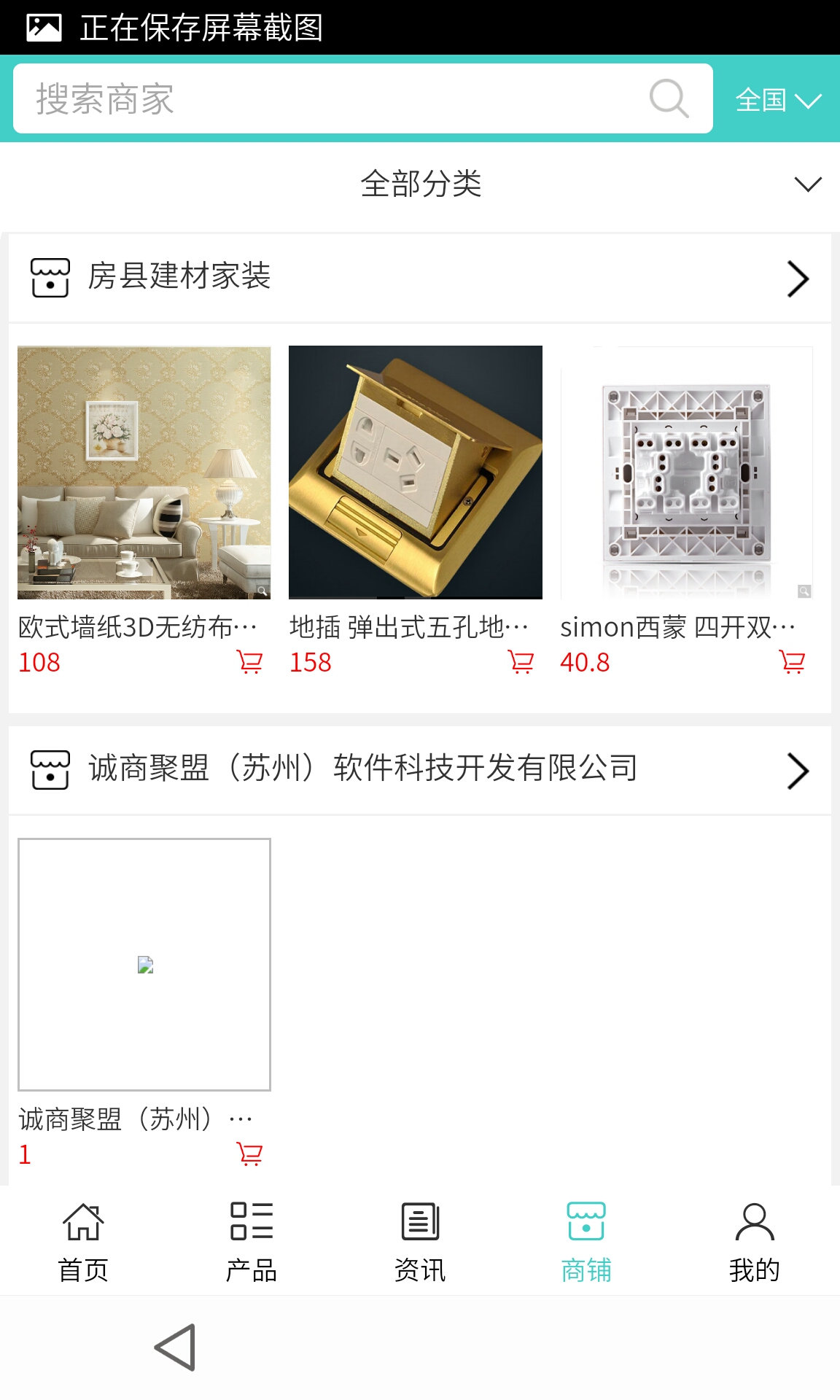This screenshot has height=1400, width=840.
Task: Add the 40.8 simon switch to cart
Action: coord(792,662)
